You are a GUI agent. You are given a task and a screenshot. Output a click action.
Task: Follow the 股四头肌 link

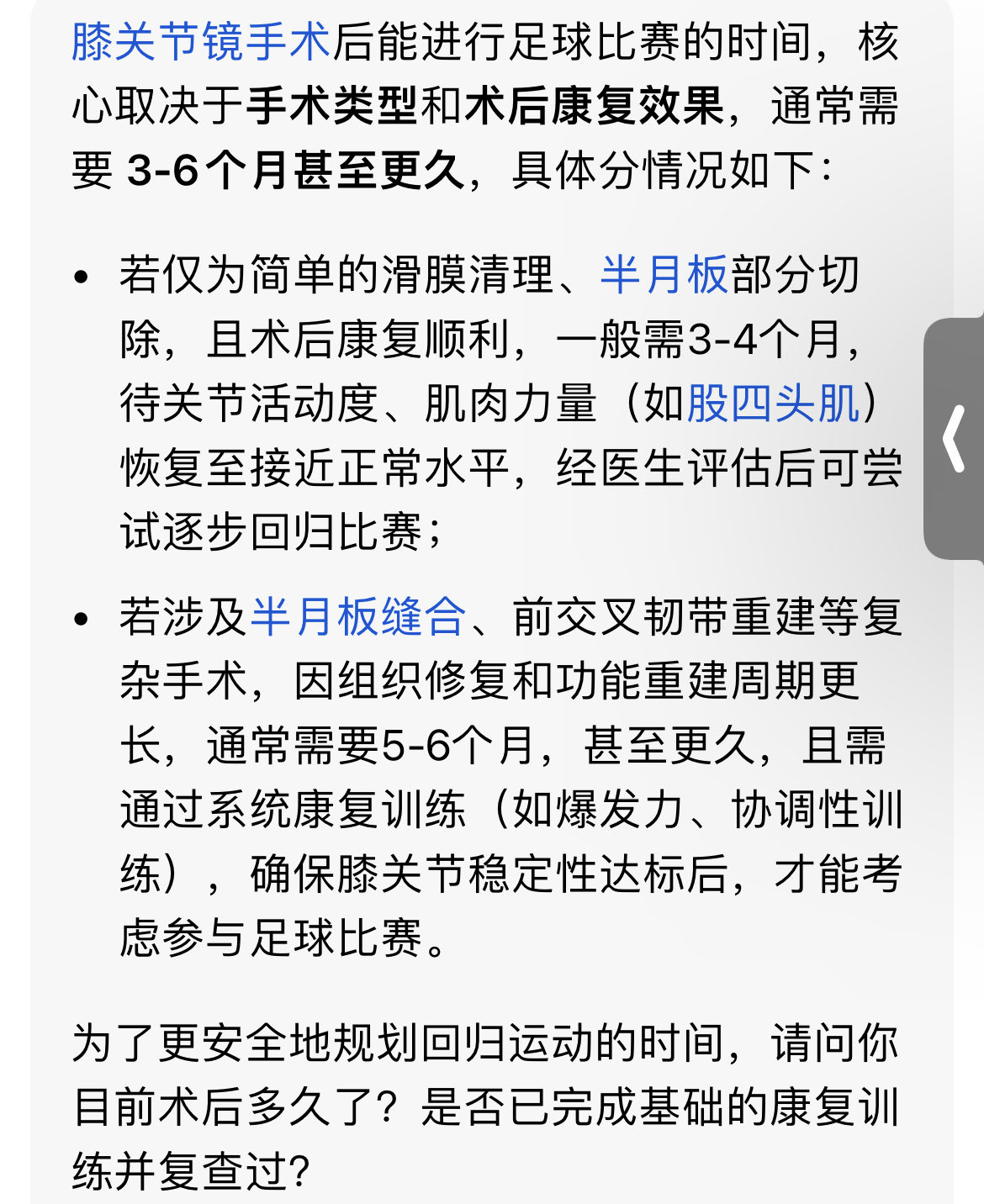pos(773,404)
